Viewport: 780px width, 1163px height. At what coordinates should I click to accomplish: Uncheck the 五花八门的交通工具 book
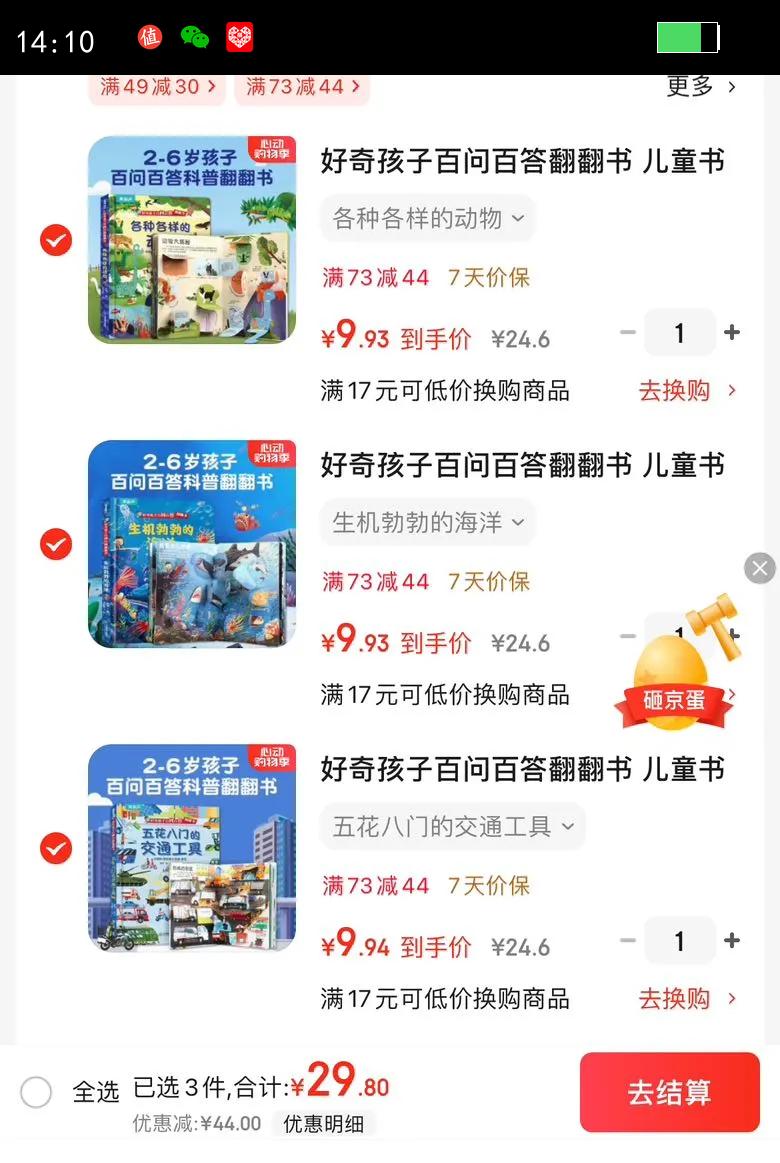click(x=55, y=848)
